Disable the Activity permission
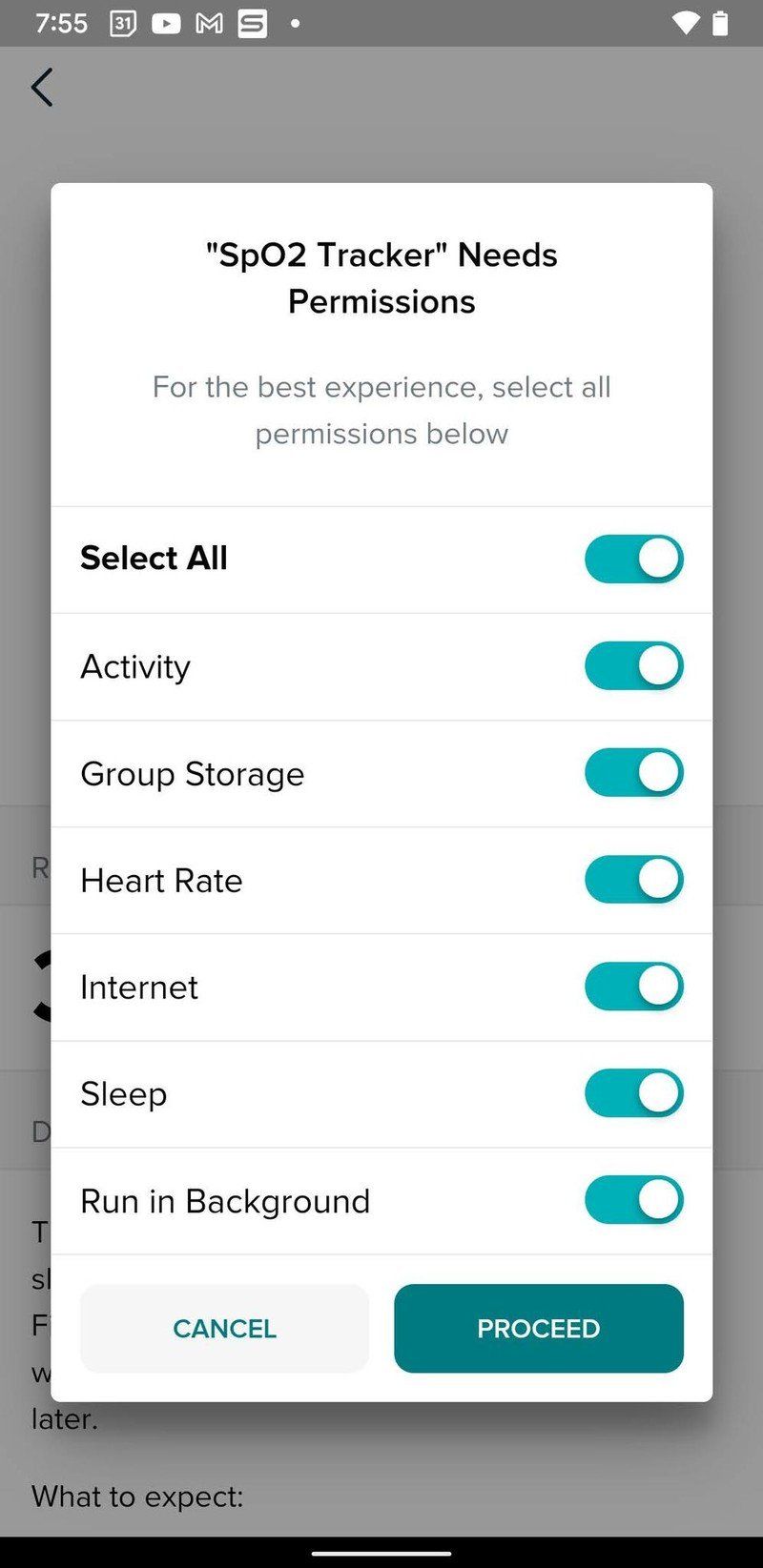The height and width of the screenshot is (1568, 763). coord(633,665)
